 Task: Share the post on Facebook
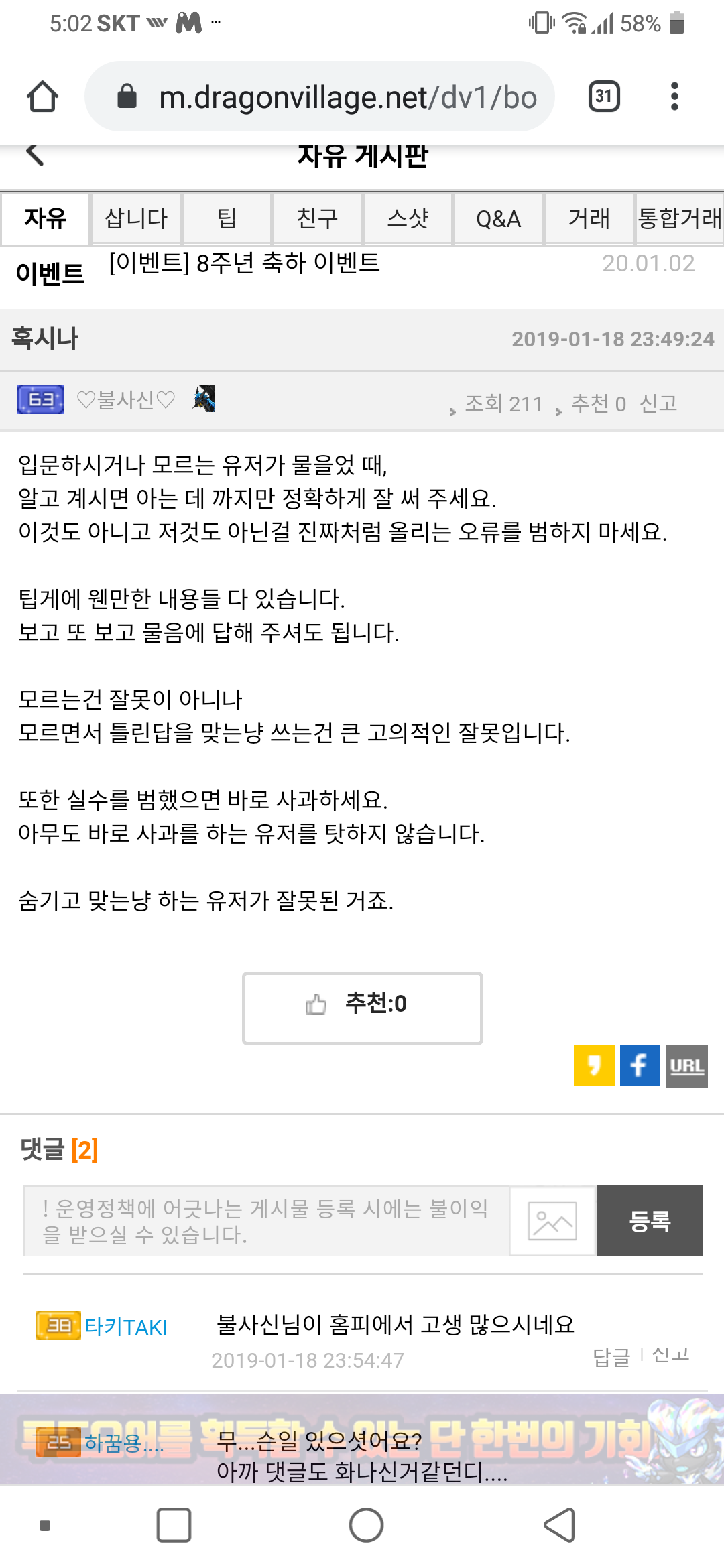pyautogui.click(x=640, y=1065)
